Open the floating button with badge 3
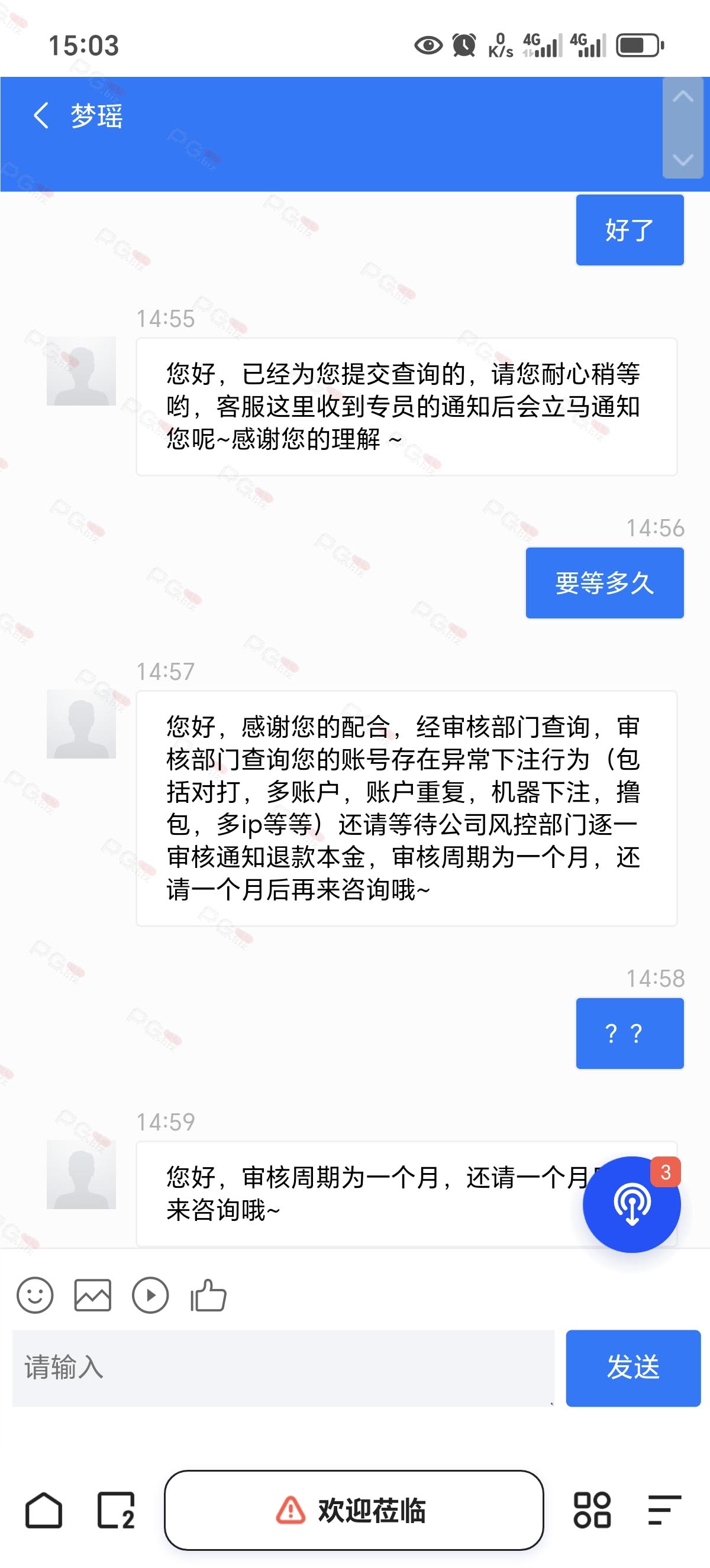 (x=631, y=1204)
